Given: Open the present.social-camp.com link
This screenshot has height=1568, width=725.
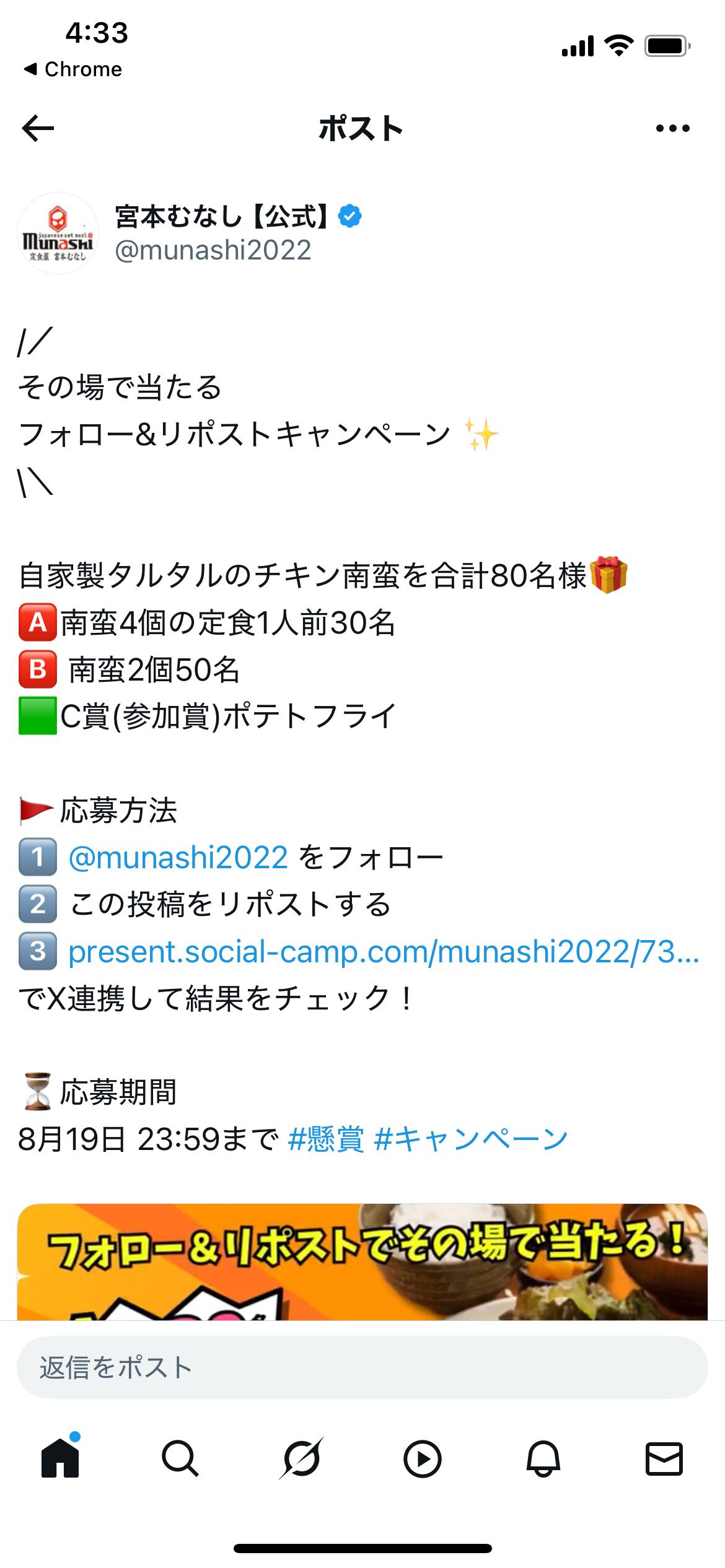Looking at the screenshot, I should tap(384, 952).
